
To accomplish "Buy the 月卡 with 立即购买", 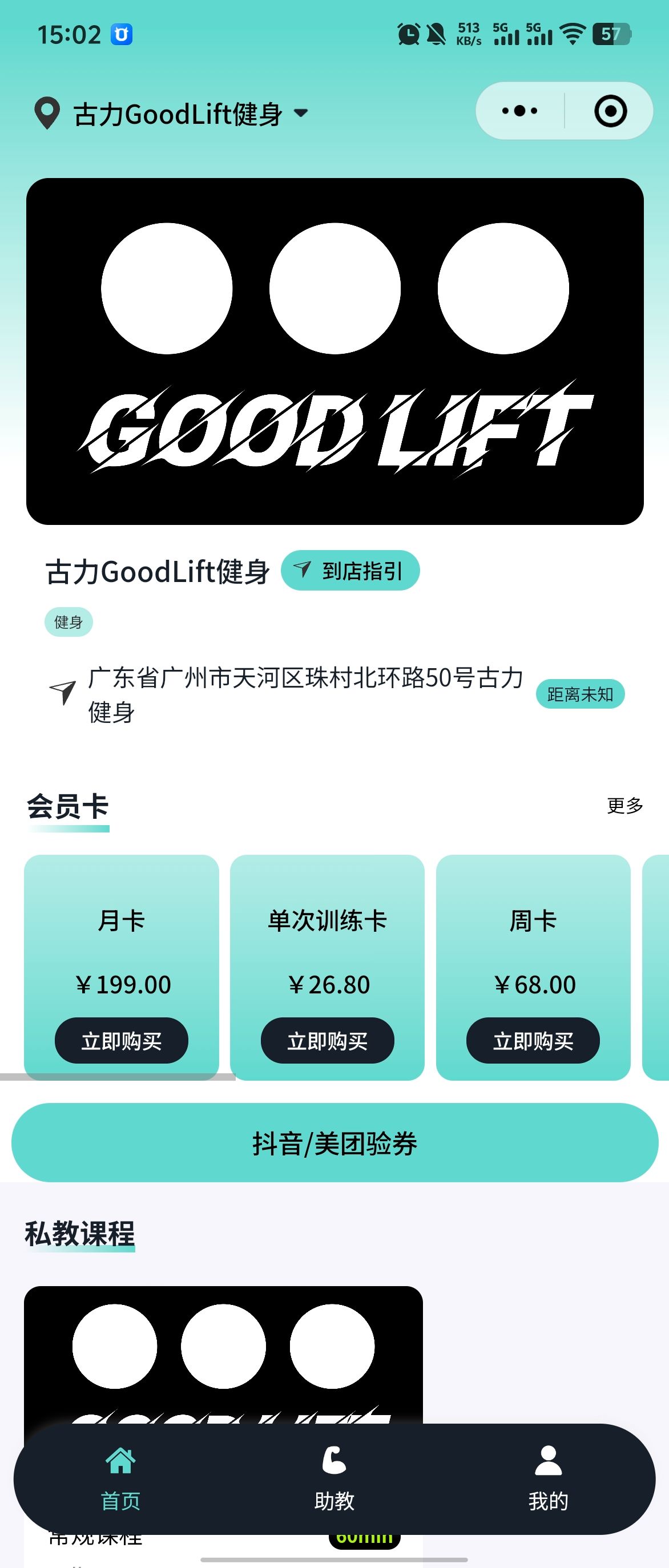I will [121, 1041].
